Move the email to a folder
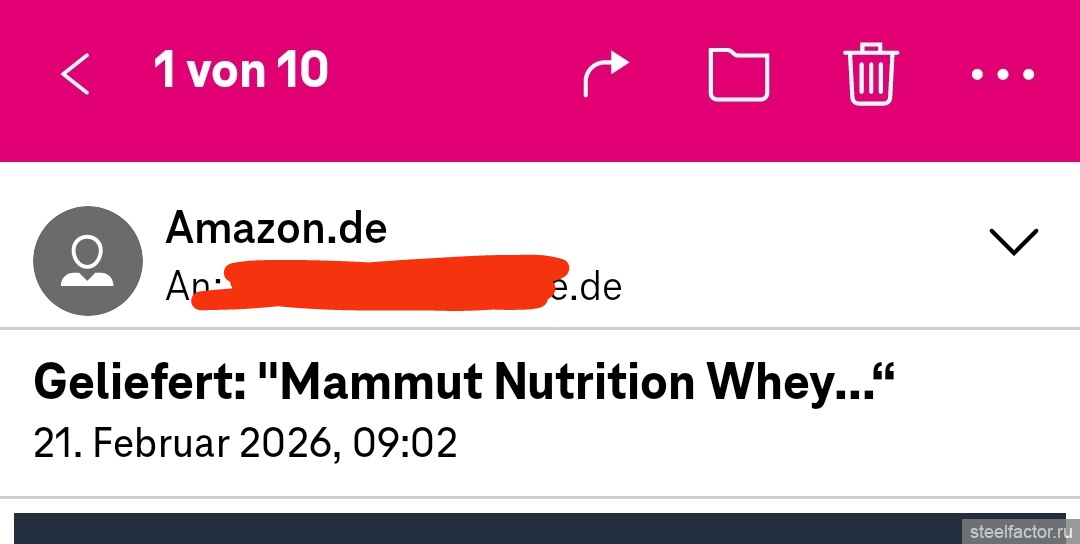The image size is (1080, 544). pos(738,75)
